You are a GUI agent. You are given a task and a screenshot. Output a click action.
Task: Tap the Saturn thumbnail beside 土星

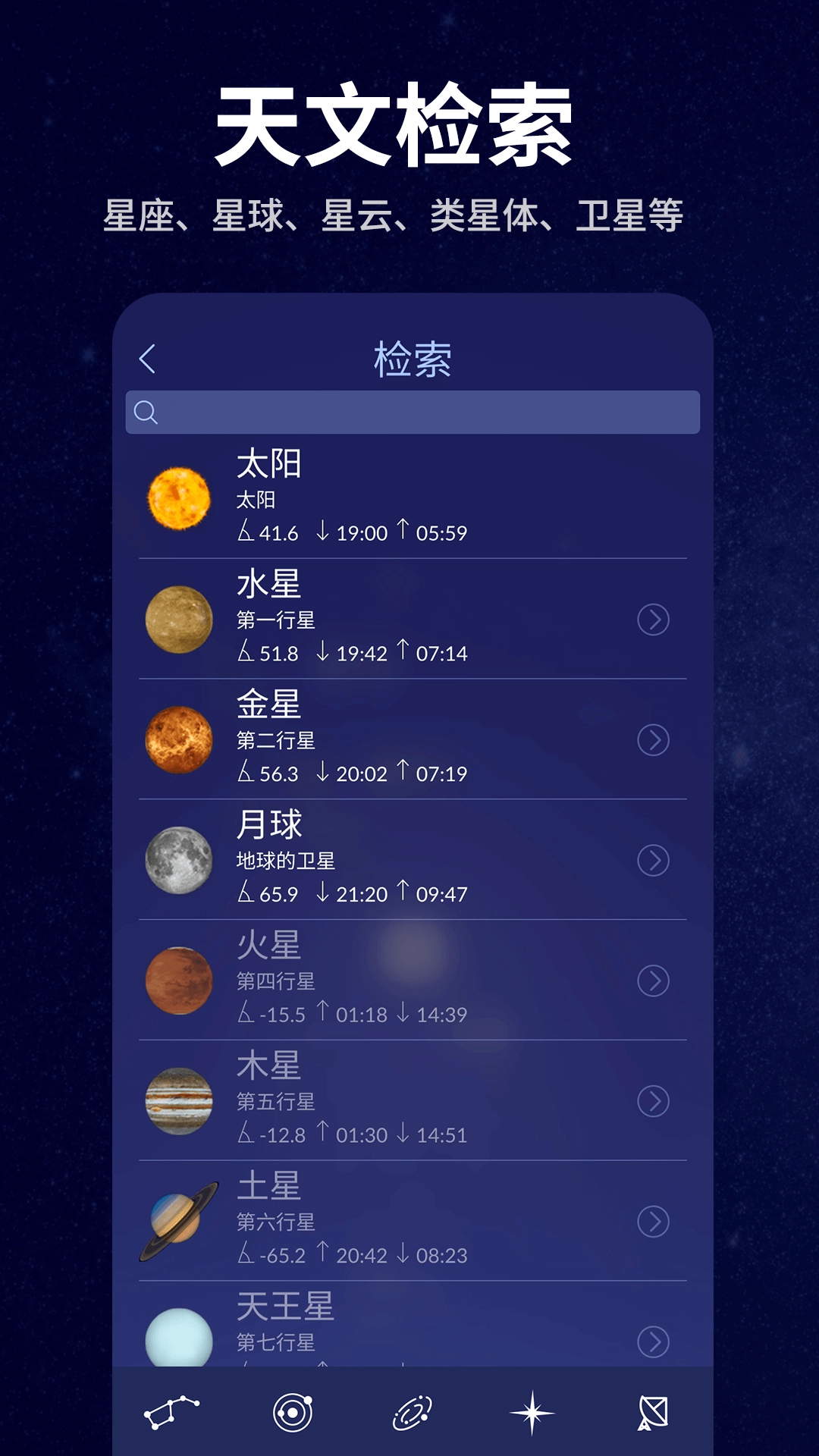[178, 1221]
